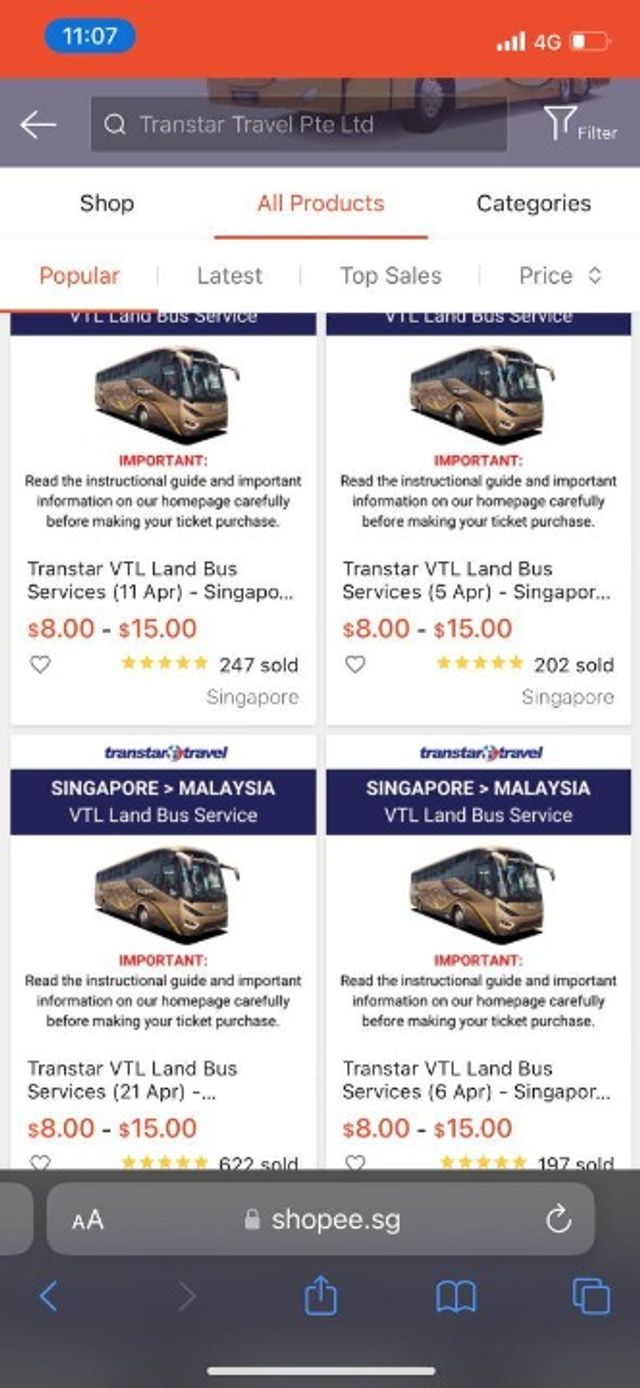Viewport: 640px width, 1388px height.
Task: Go back using the header arrow
Action: [x=38, y=125]
